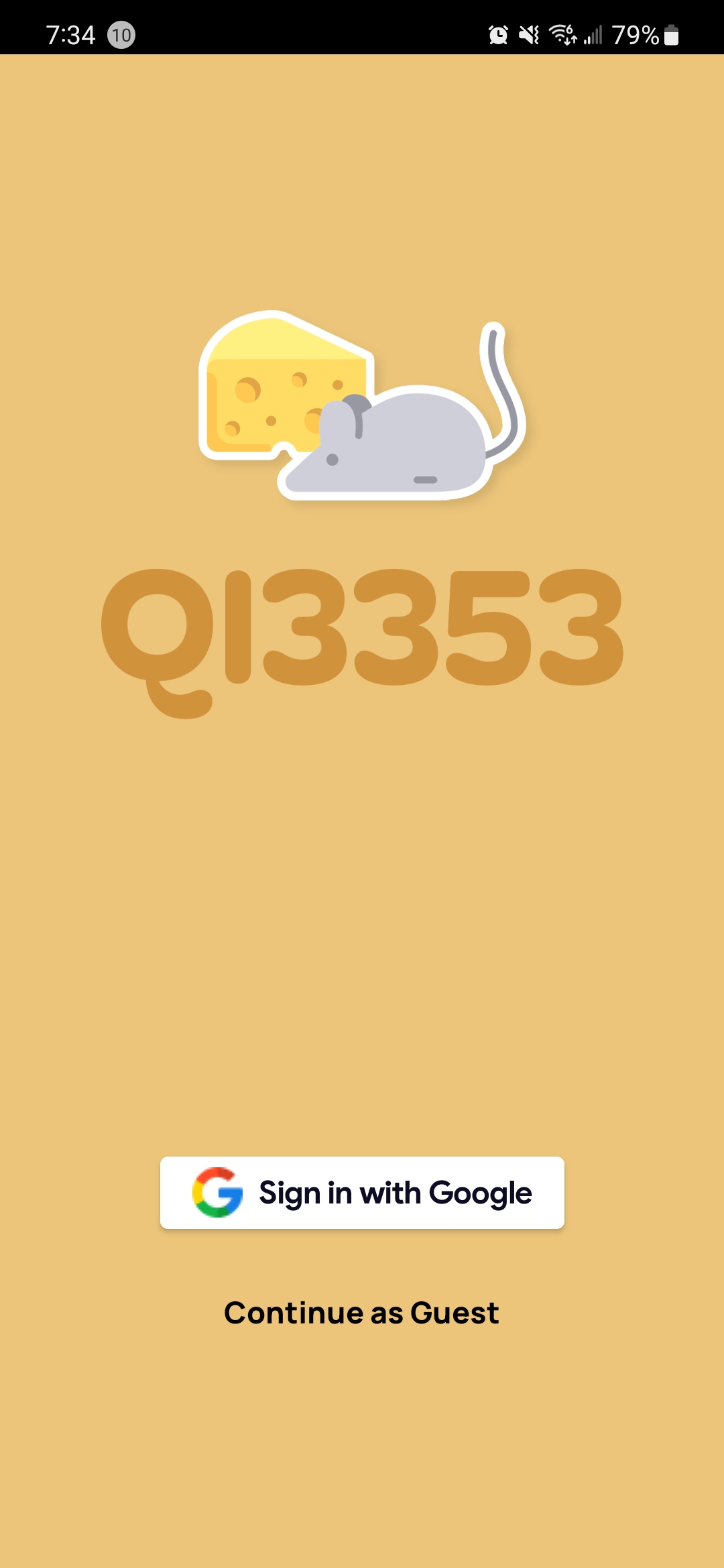
Task: Click the battery level indicator
Action: tap(670, 34)
